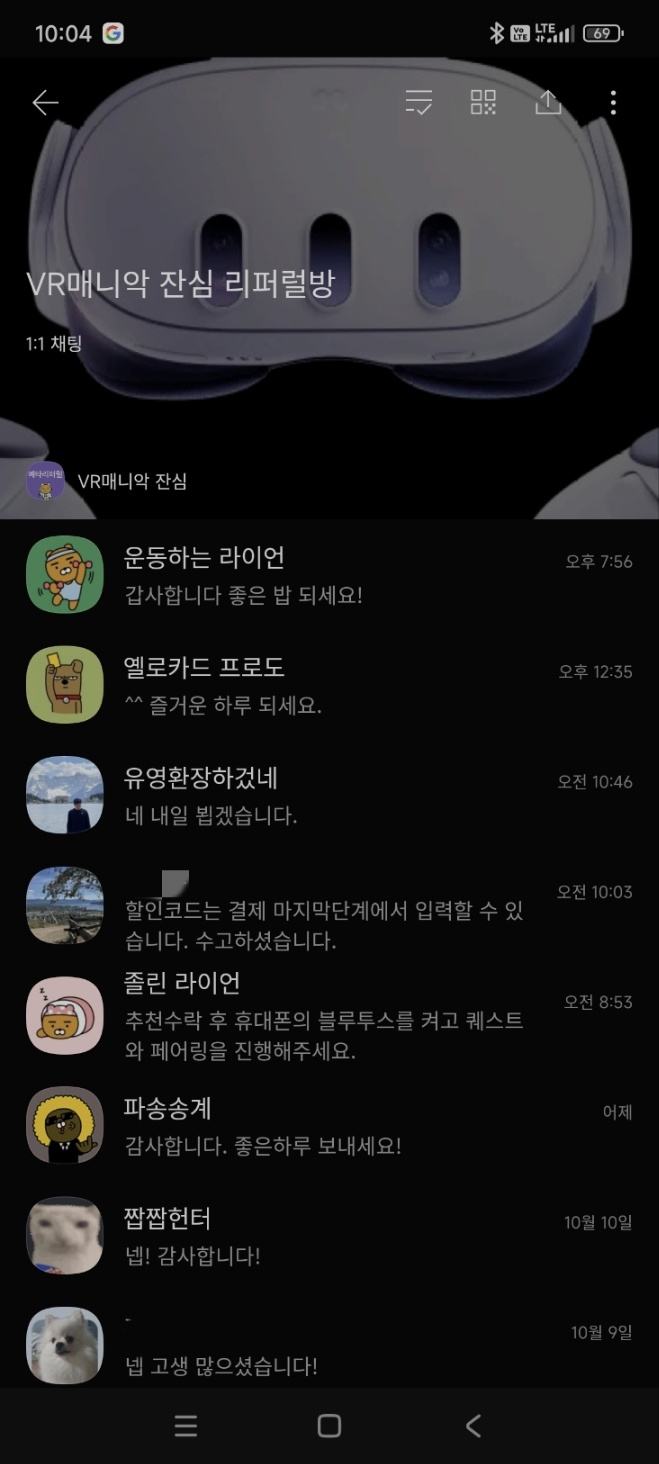The image size is (659, 1464).
Task: Open the chat with 파송송계
Action: (328, 1126)
